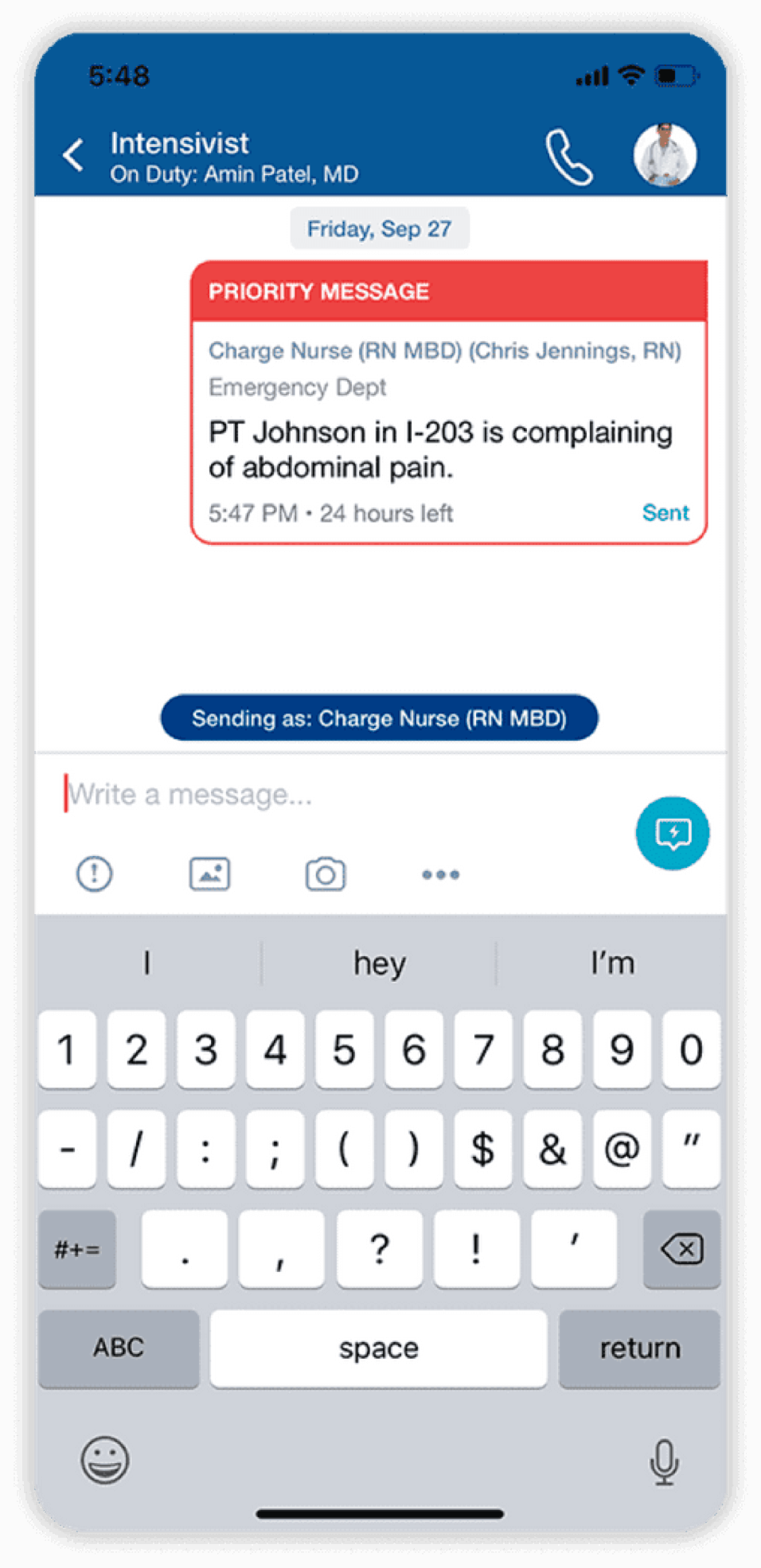Open the camera to take a photo
Screen dimensions: 761x1568
coord(326,874)
